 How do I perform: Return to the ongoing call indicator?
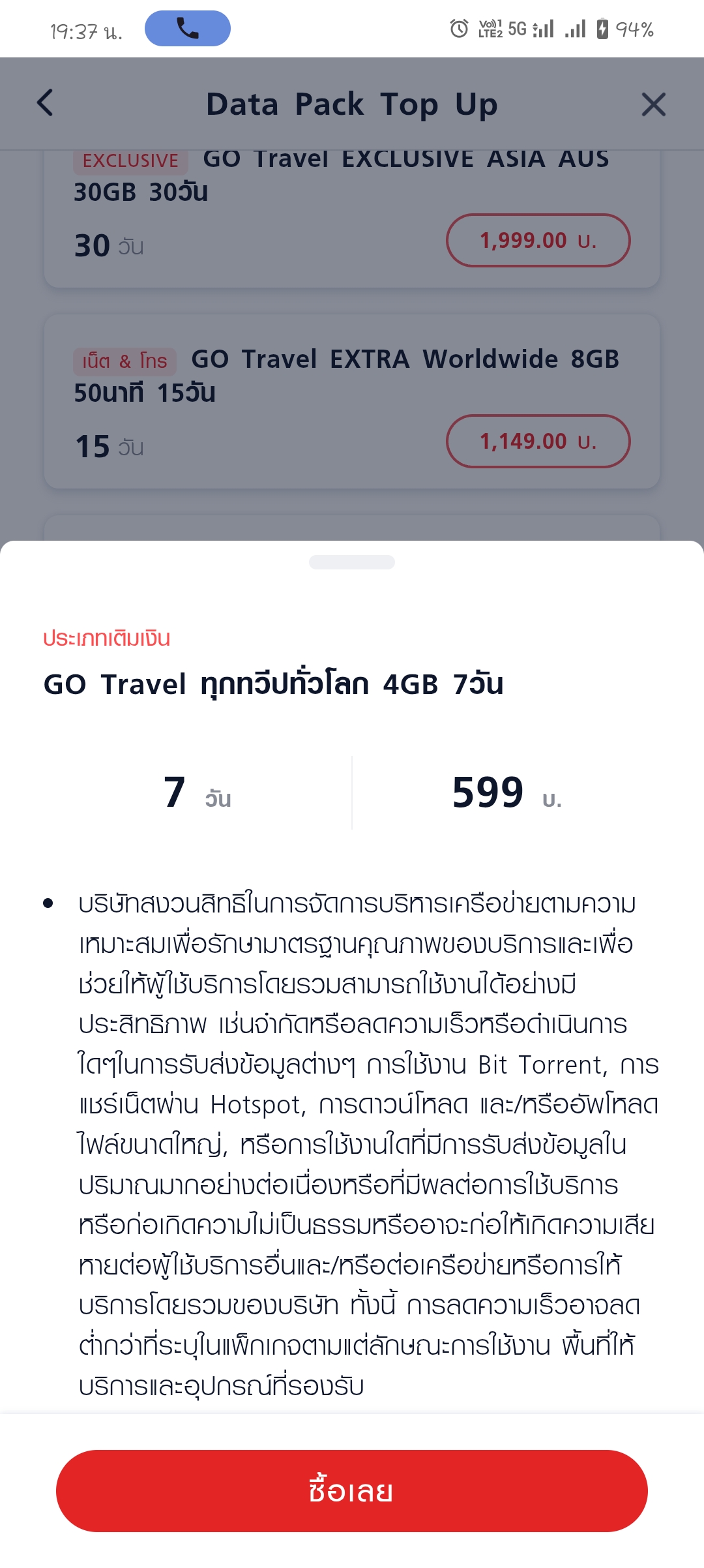pos(188,29)
